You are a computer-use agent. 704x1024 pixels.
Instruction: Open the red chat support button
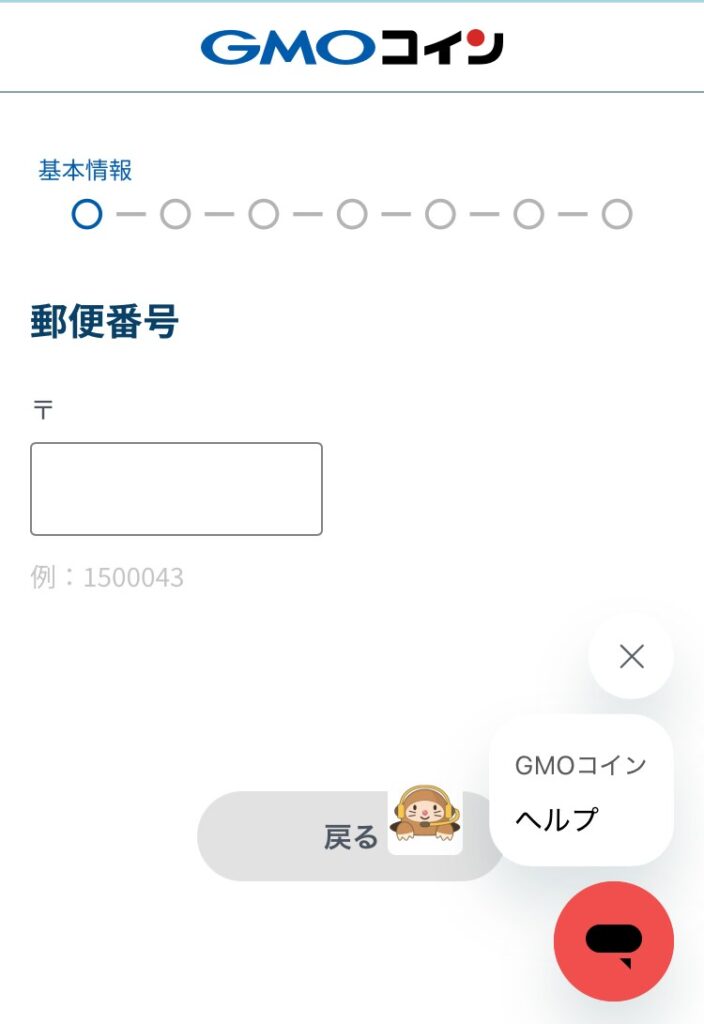(613, 940)
